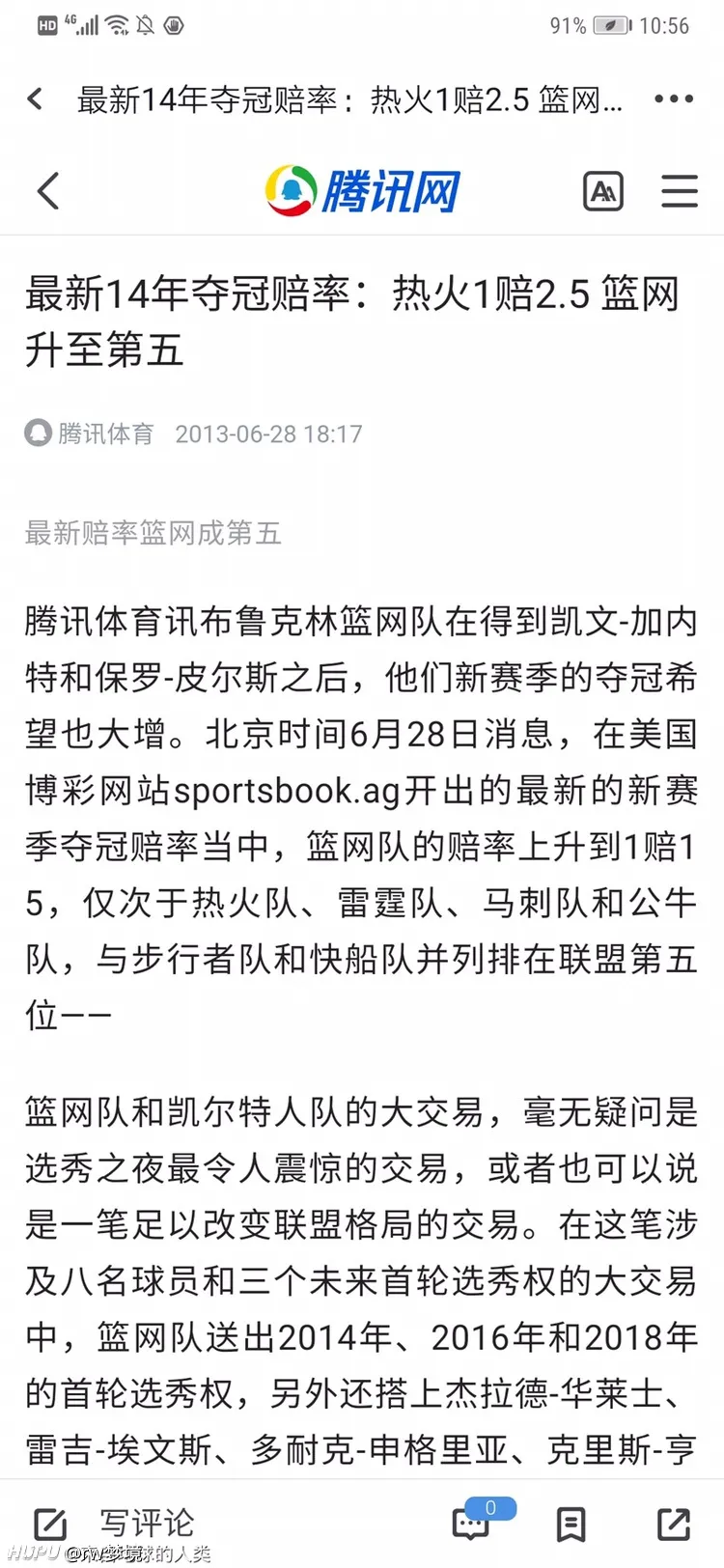
Task: Share this article using the bottom icon
Action: pos(673,1525)
